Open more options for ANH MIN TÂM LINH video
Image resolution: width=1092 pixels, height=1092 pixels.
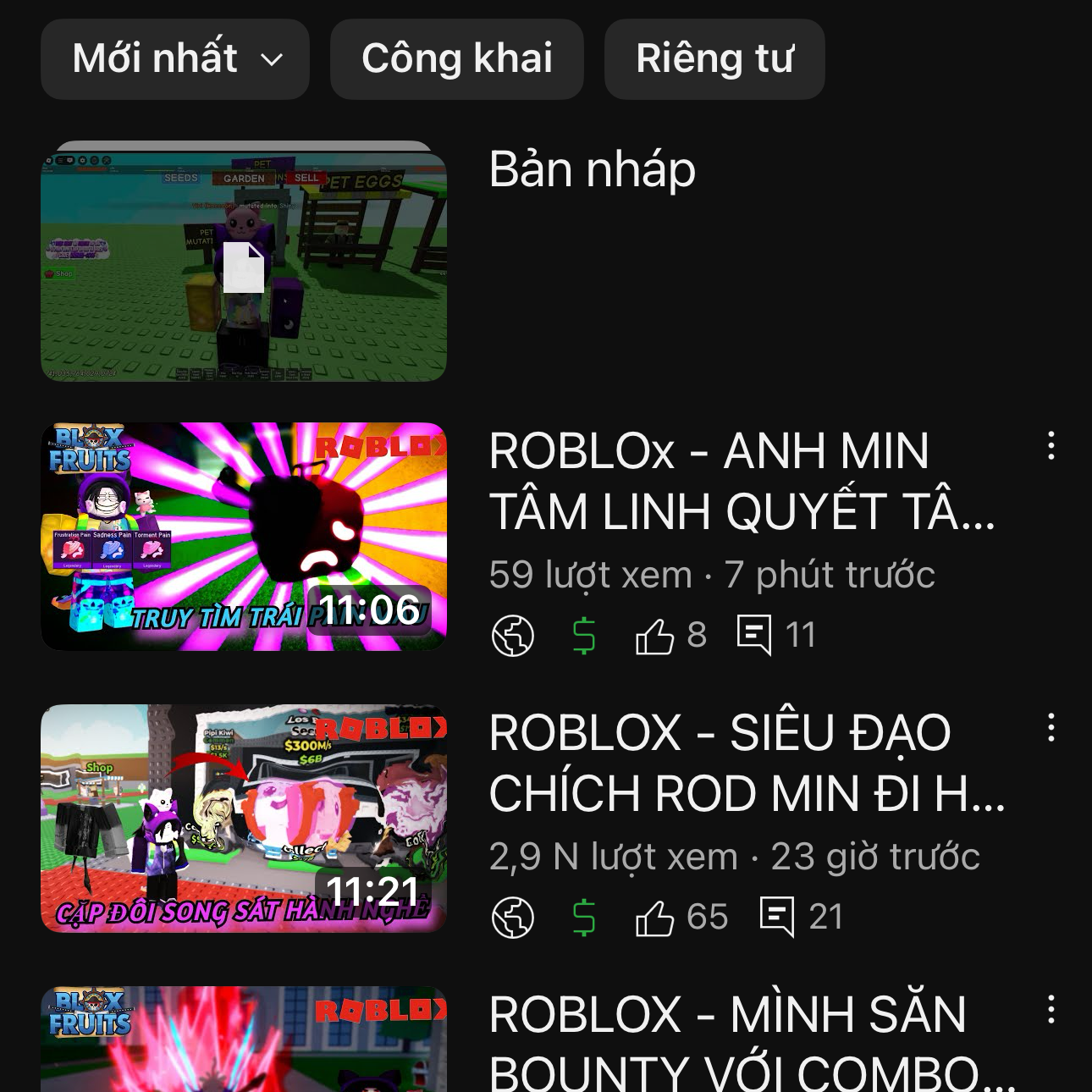[1051, 445]
